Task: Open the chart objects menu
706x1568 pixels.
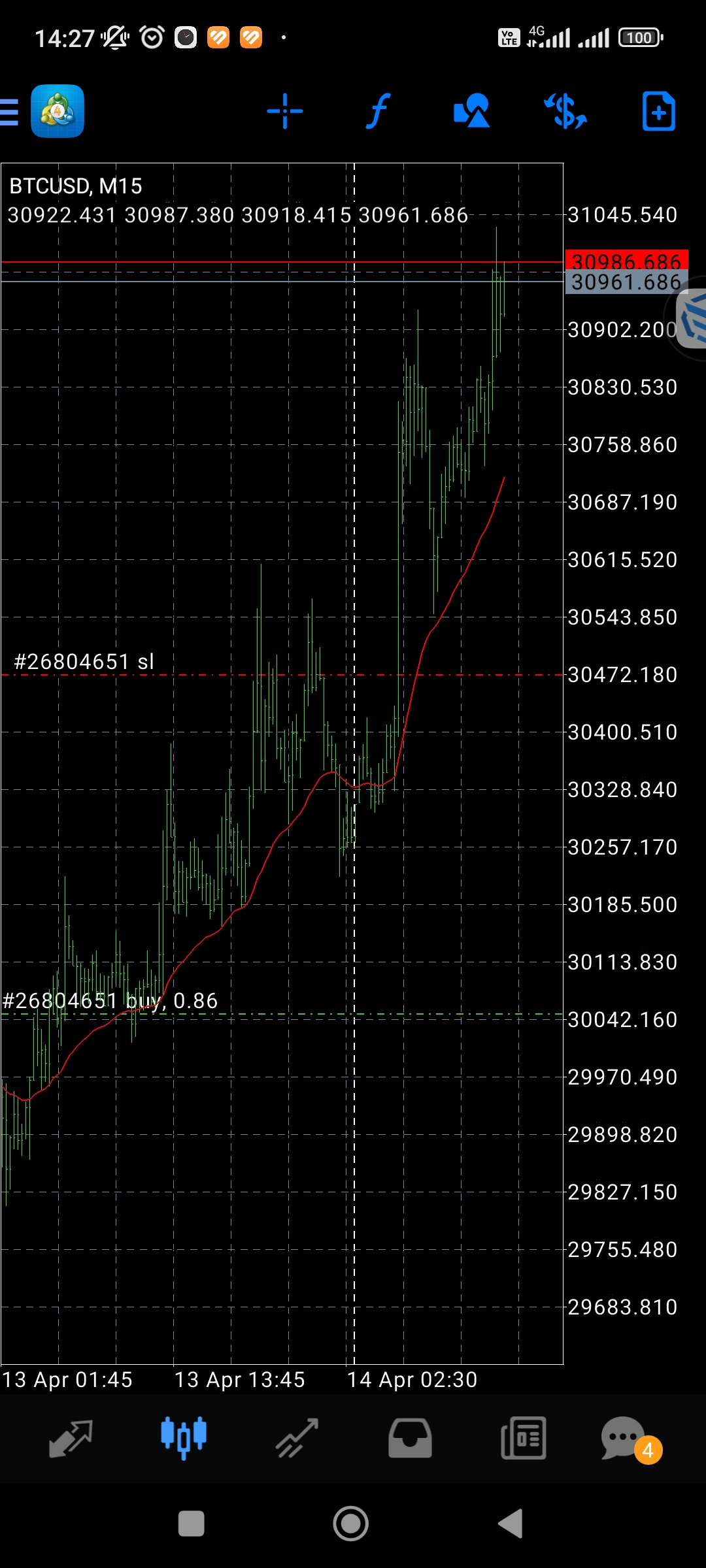Action: point(471,112)
